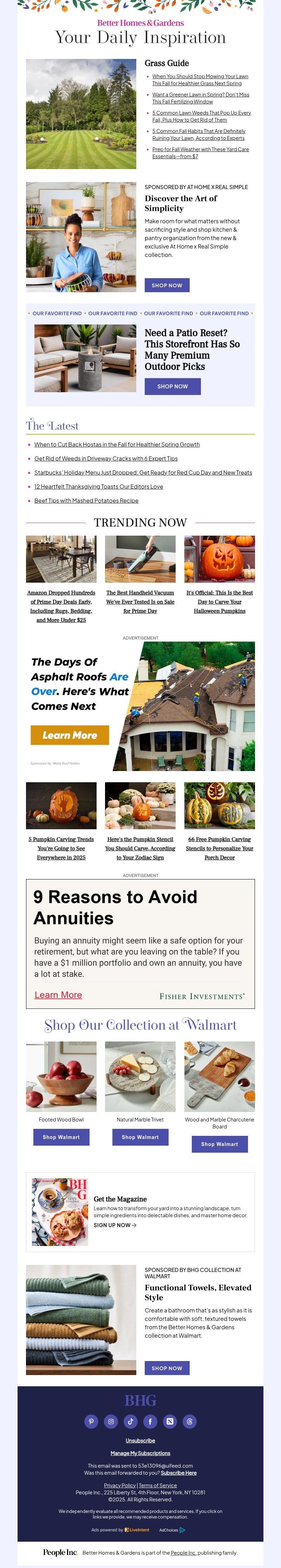
Task: Read 'When to Cut Back Hostas' article
Action: click(x=116, y=444)
